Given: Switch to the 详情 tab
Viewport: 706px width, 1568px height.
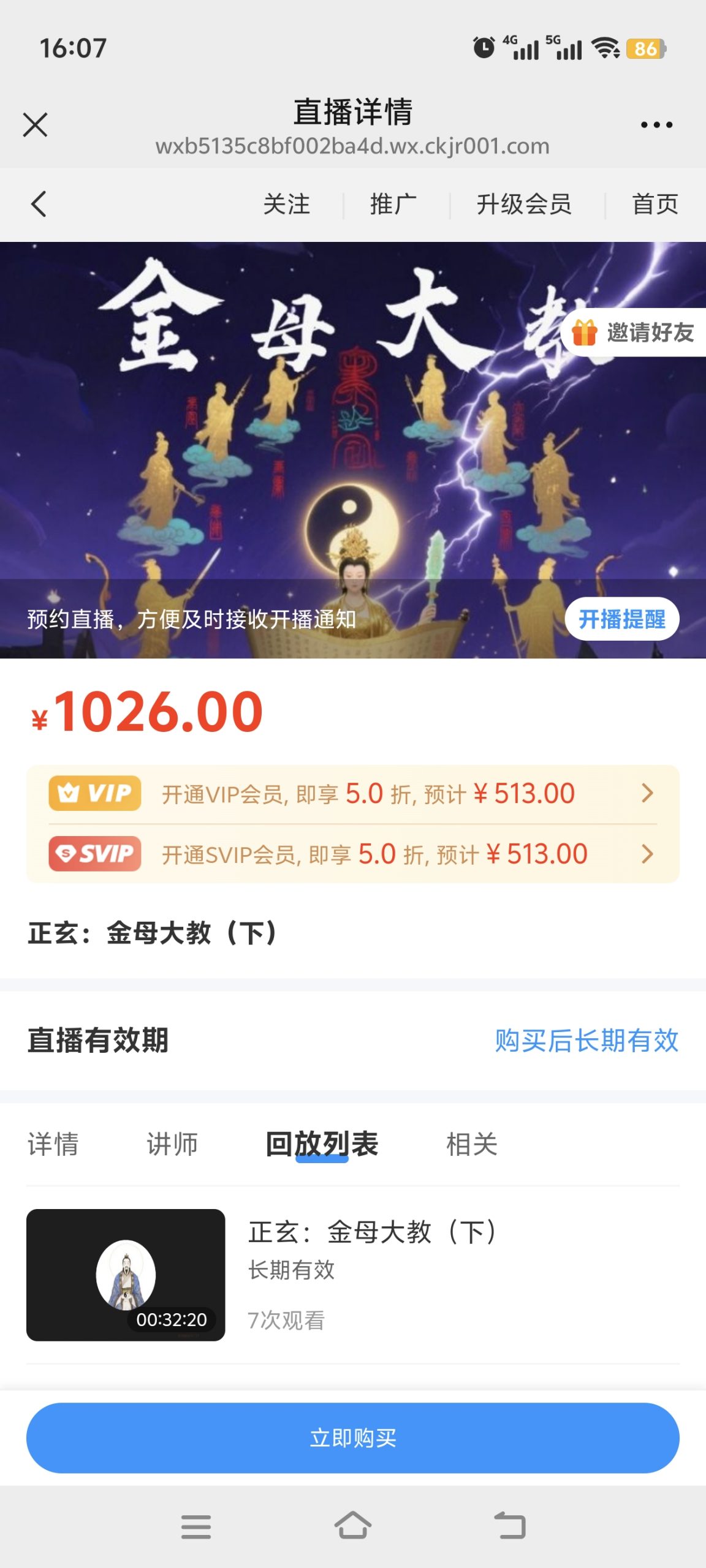Looking at the screenshot, I should (53, 1144).
